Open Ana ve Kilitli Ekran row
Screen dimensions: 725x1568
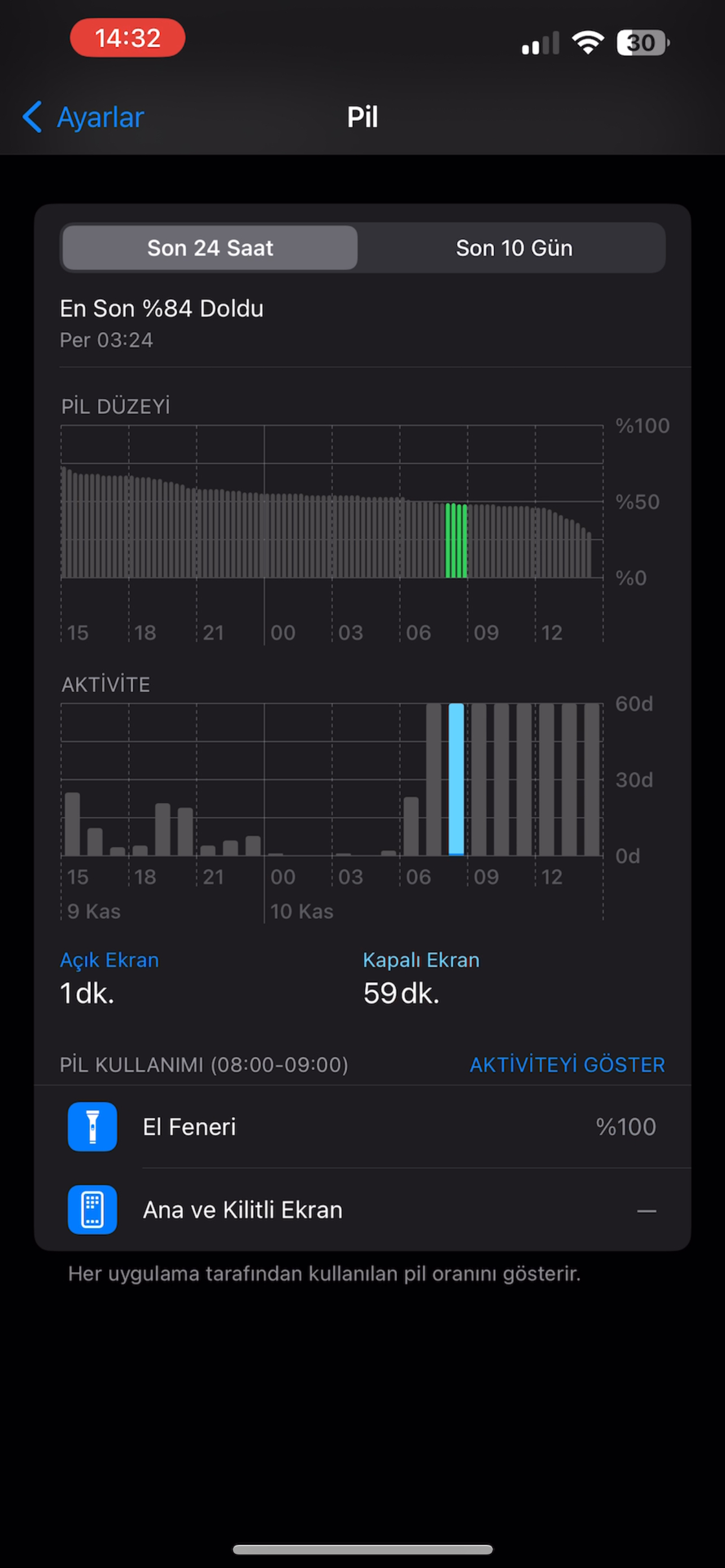[362, 1210]
